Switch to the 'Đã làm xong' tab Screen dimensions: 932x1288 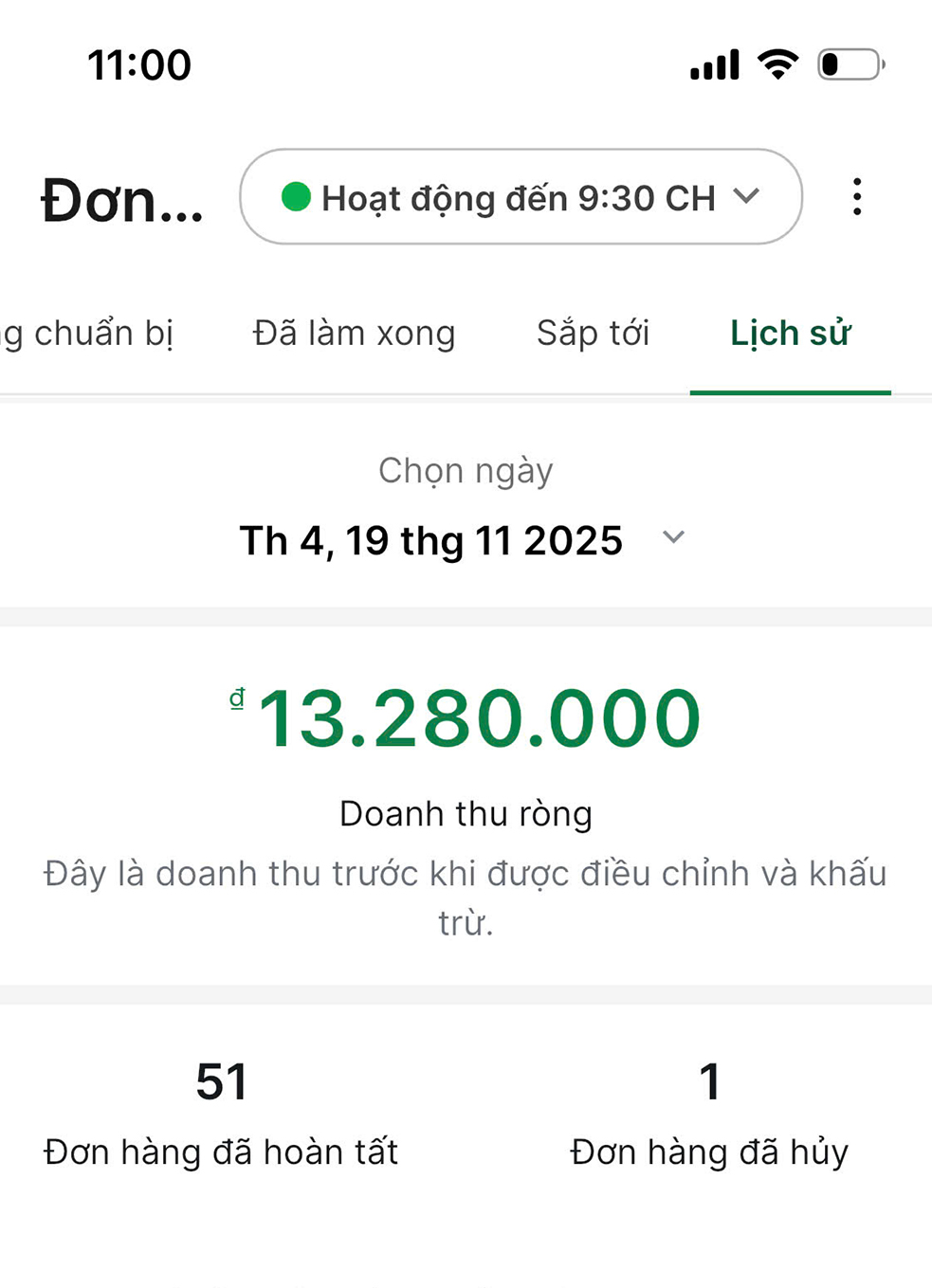[x=354, y=334]
